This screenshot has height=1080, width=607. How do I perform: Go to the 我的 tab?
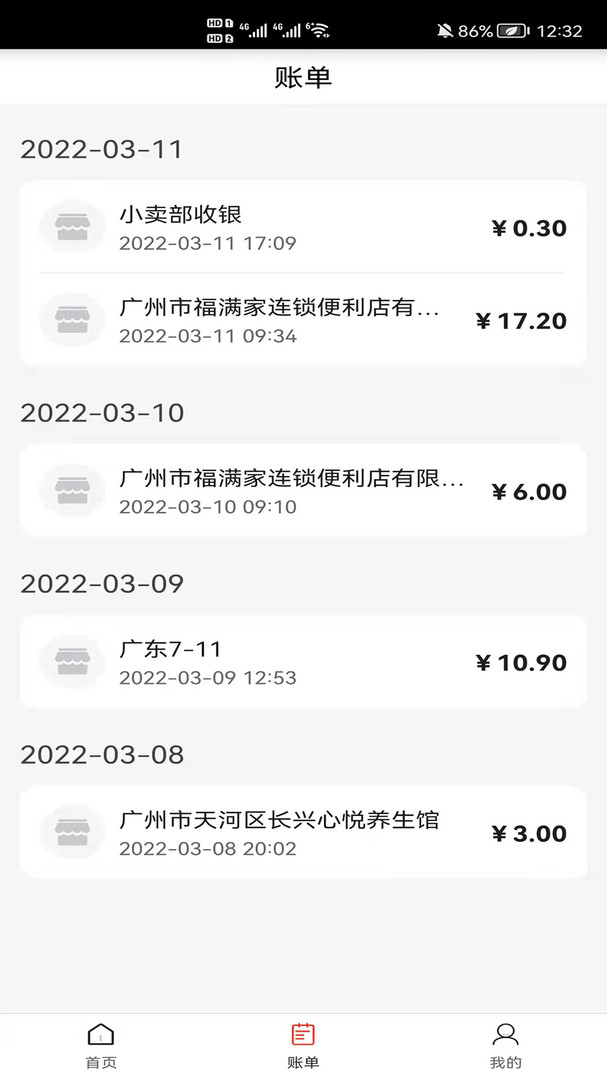(x=506, y=1046)
